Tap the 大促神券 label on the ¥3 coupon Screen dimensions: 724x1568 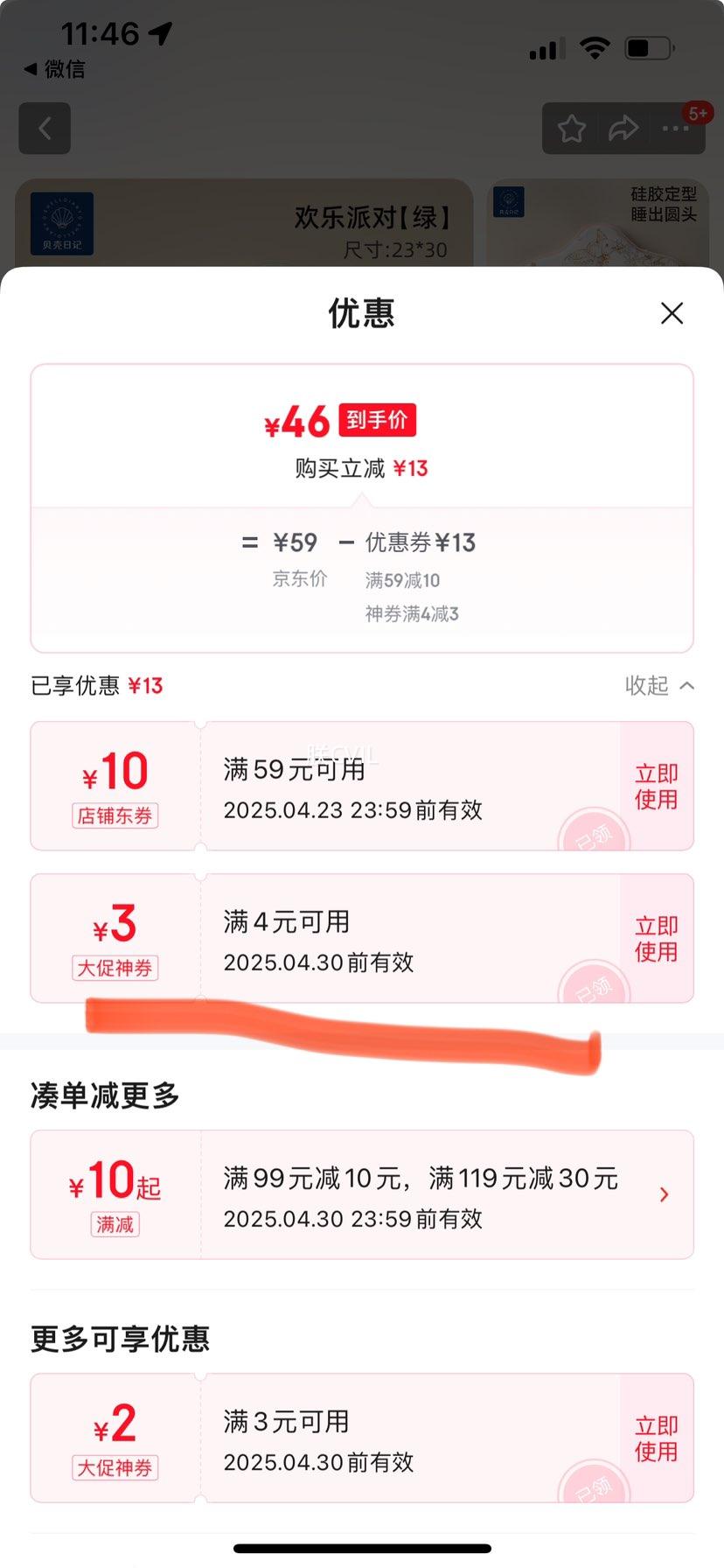[x=115, y=968]
